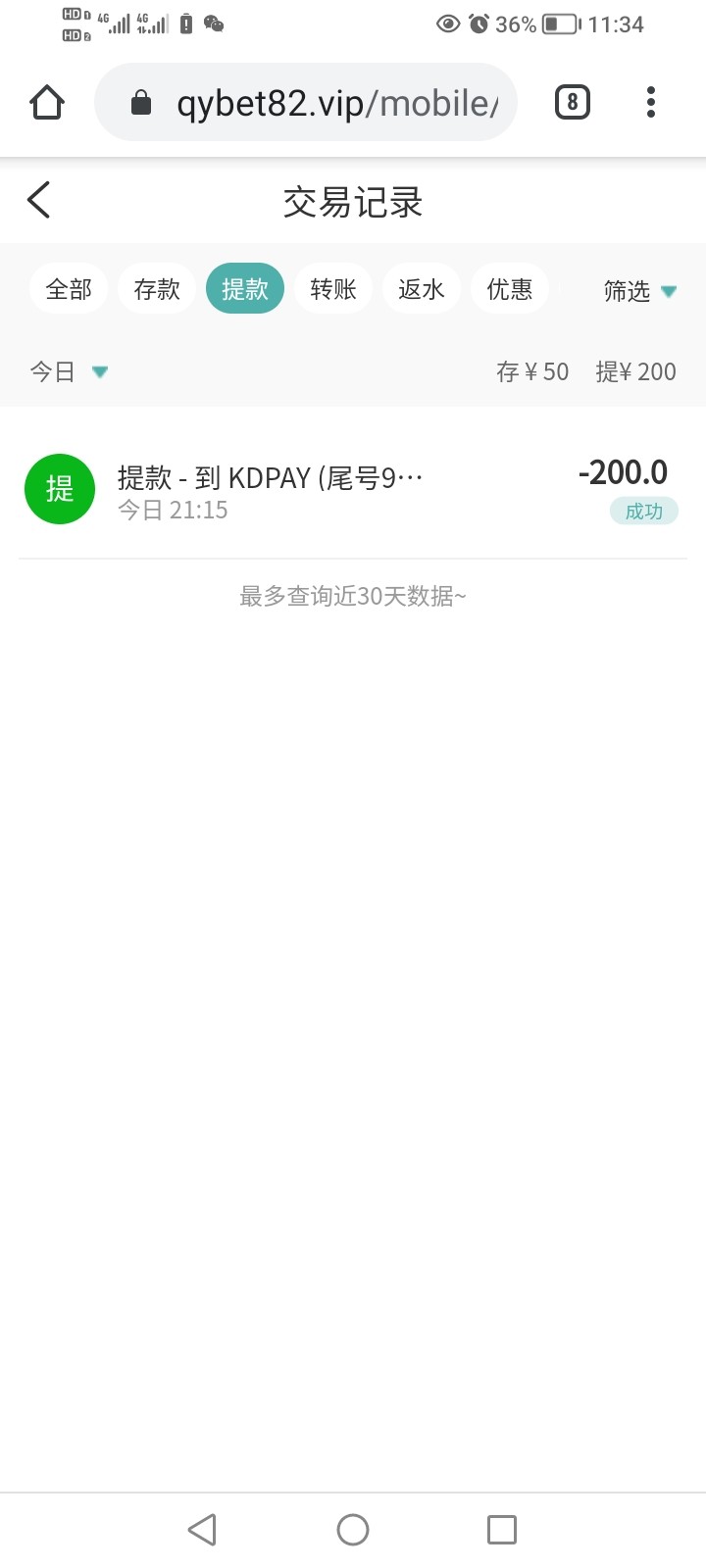Open the recent apps view
This screenshot has width=706, height=1568.
click(x=502, y=1530)
